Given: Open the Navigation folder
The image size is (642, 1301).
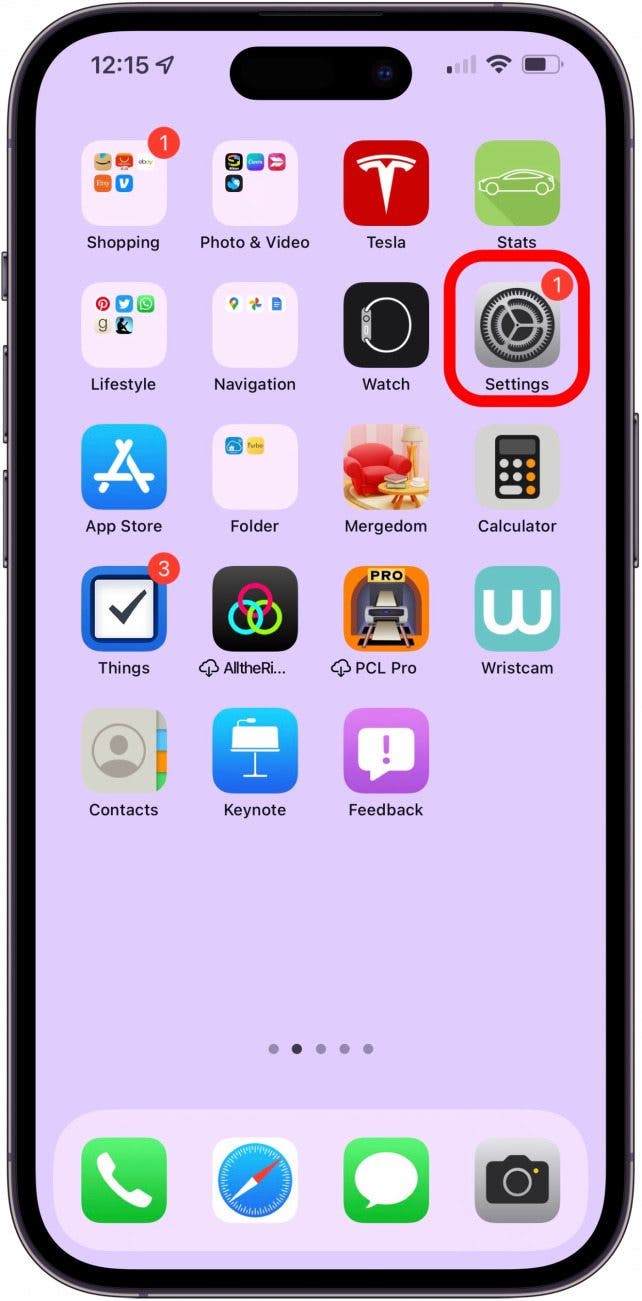Looking at the screenshot, I should click(x=255, y=325).
